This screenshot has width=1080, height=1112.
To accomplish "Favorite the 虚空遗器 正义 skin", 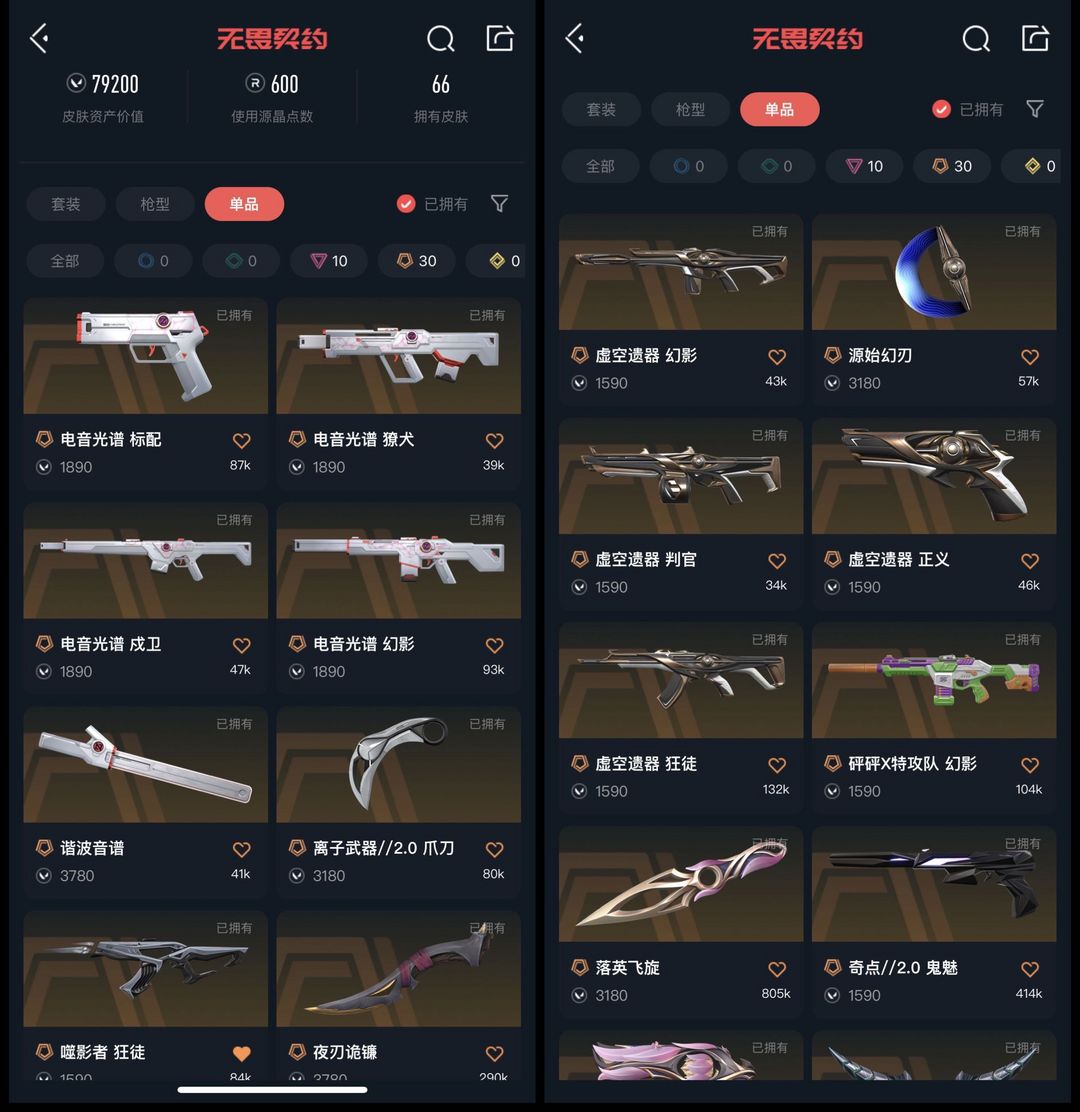I will click(x=1029, y=561).
